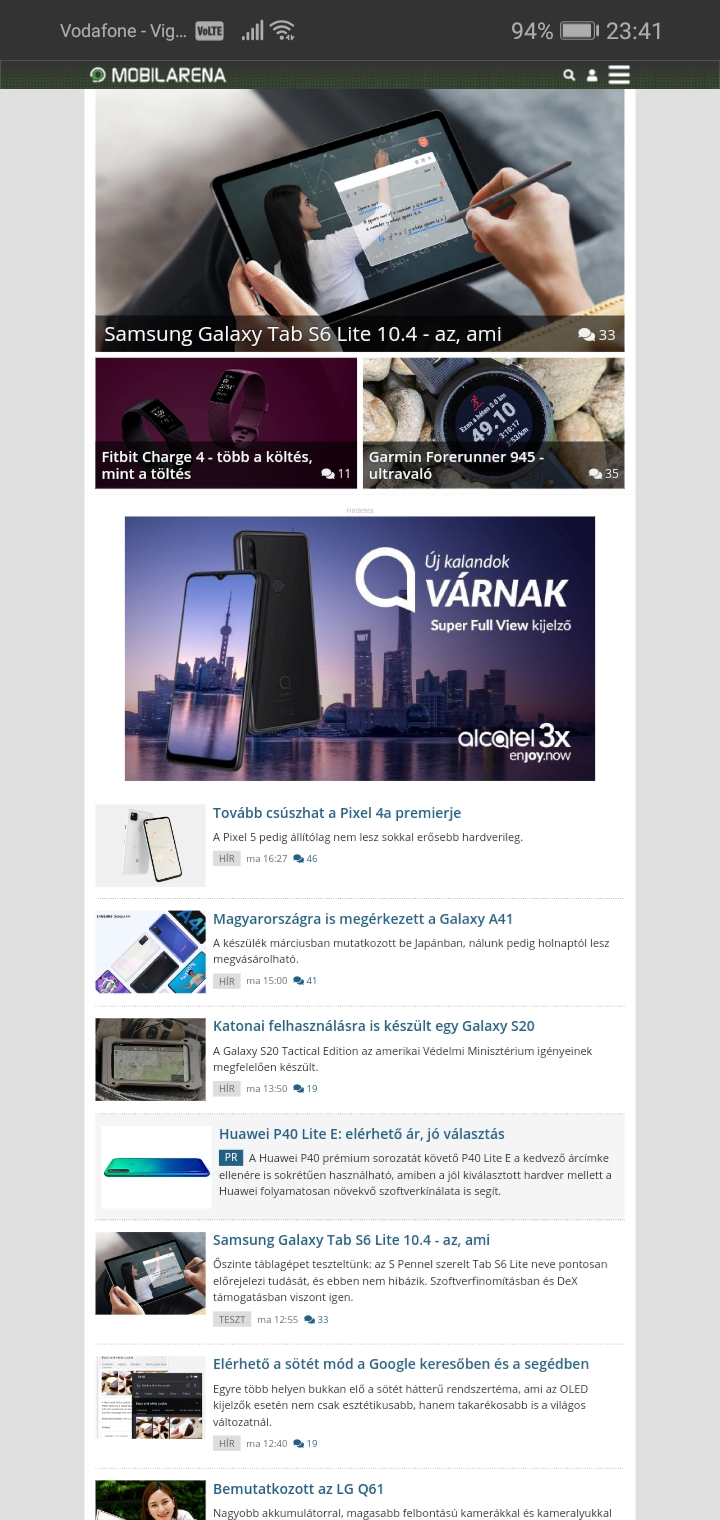Open the Fitbit Charge 4 review tile
Viewport: 720px width, 1520px height.
point(226,423)
